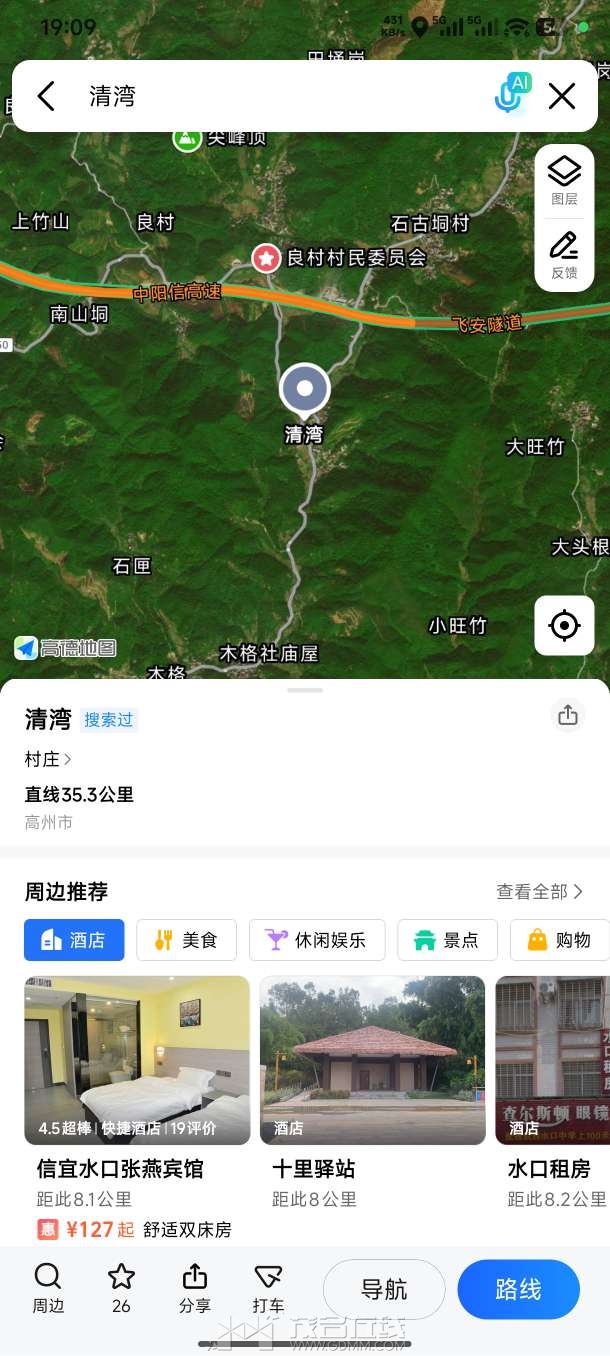The width and height of the screenshot is (610, 1356).
Task: Start AI voice search with the microphone
Action: coord(511,96)
